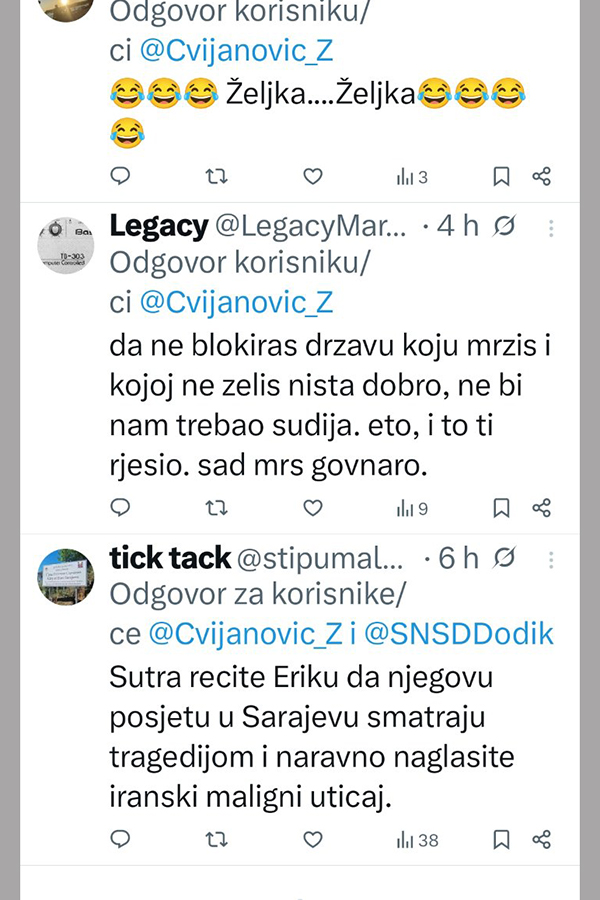Open @Cvijanovic_Z mention in Legacy's reply
Image resolution: width=600 pixels, height=900 pixels.
click(x=236, y=301)
